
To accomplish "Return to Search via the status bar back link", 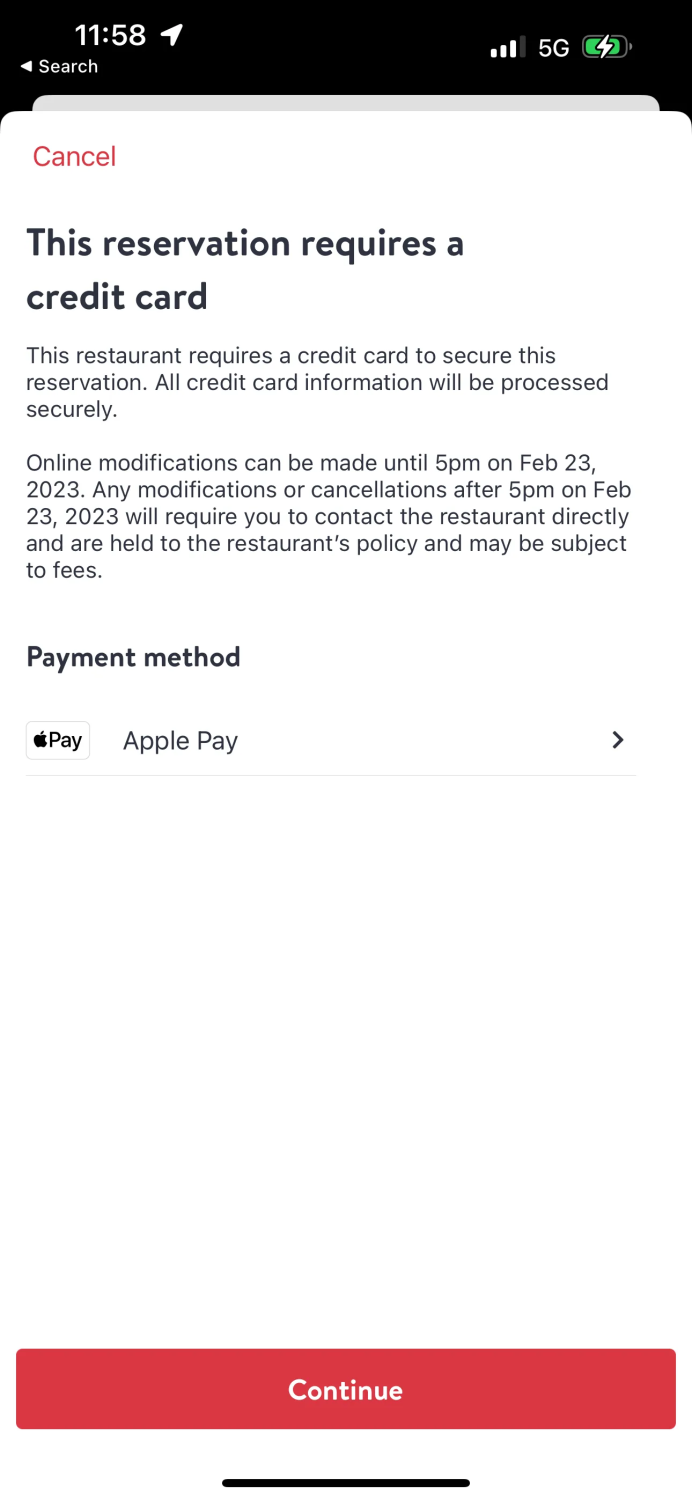I will click(x=59, y=66).
